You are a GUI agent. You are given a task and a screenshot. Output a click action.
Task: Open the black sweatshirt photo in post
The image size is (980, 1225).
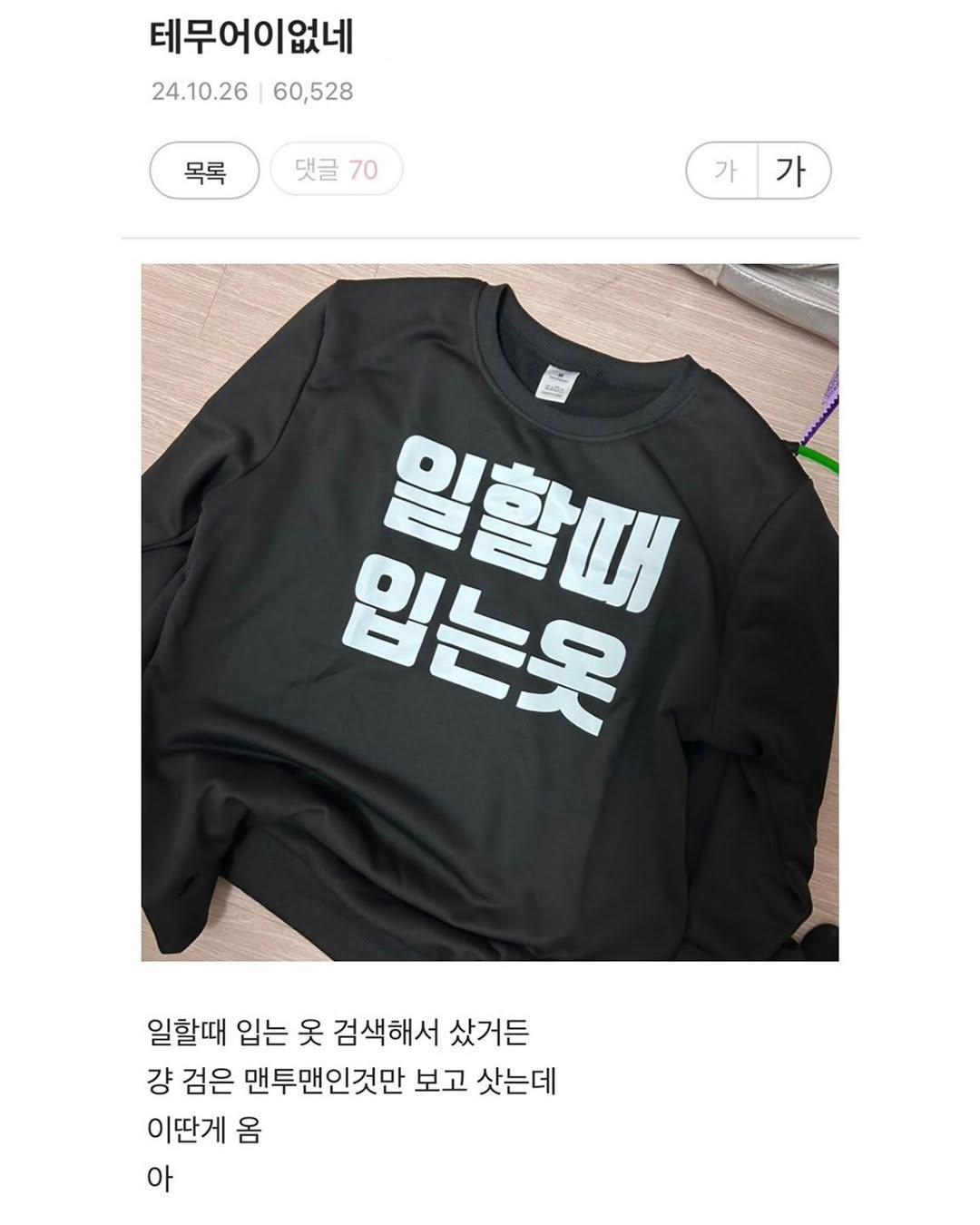[x=490, y=612]
